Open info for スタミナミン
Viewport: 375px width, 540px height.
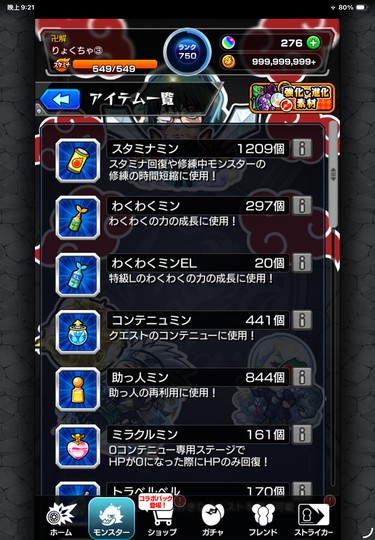(302, 148)
